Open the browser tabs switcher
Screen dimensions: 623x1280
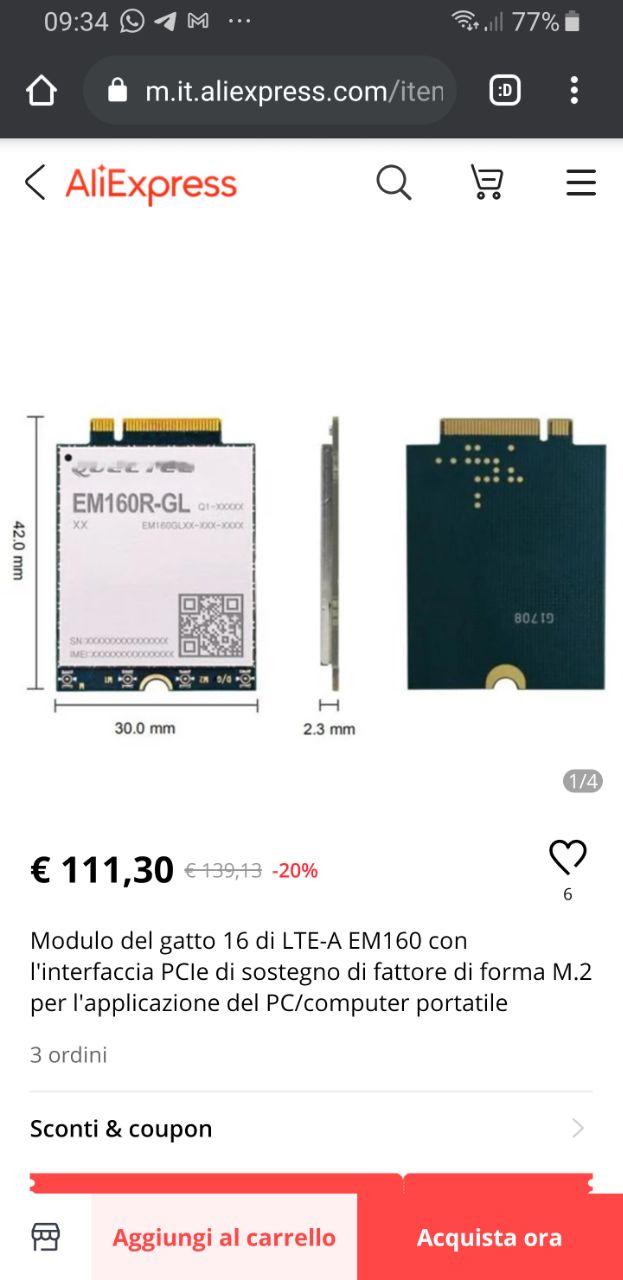(505, 91)
